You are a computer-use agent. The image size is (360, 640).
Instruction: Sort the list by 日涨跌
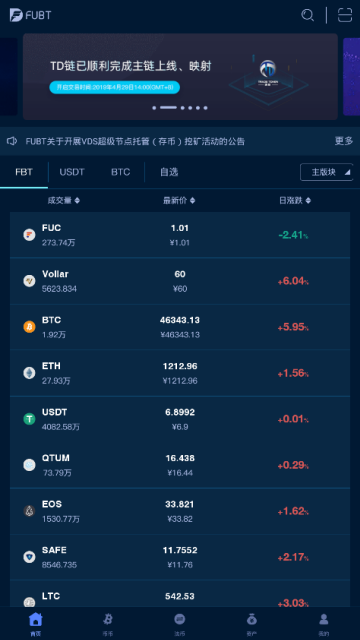[295, 200]
